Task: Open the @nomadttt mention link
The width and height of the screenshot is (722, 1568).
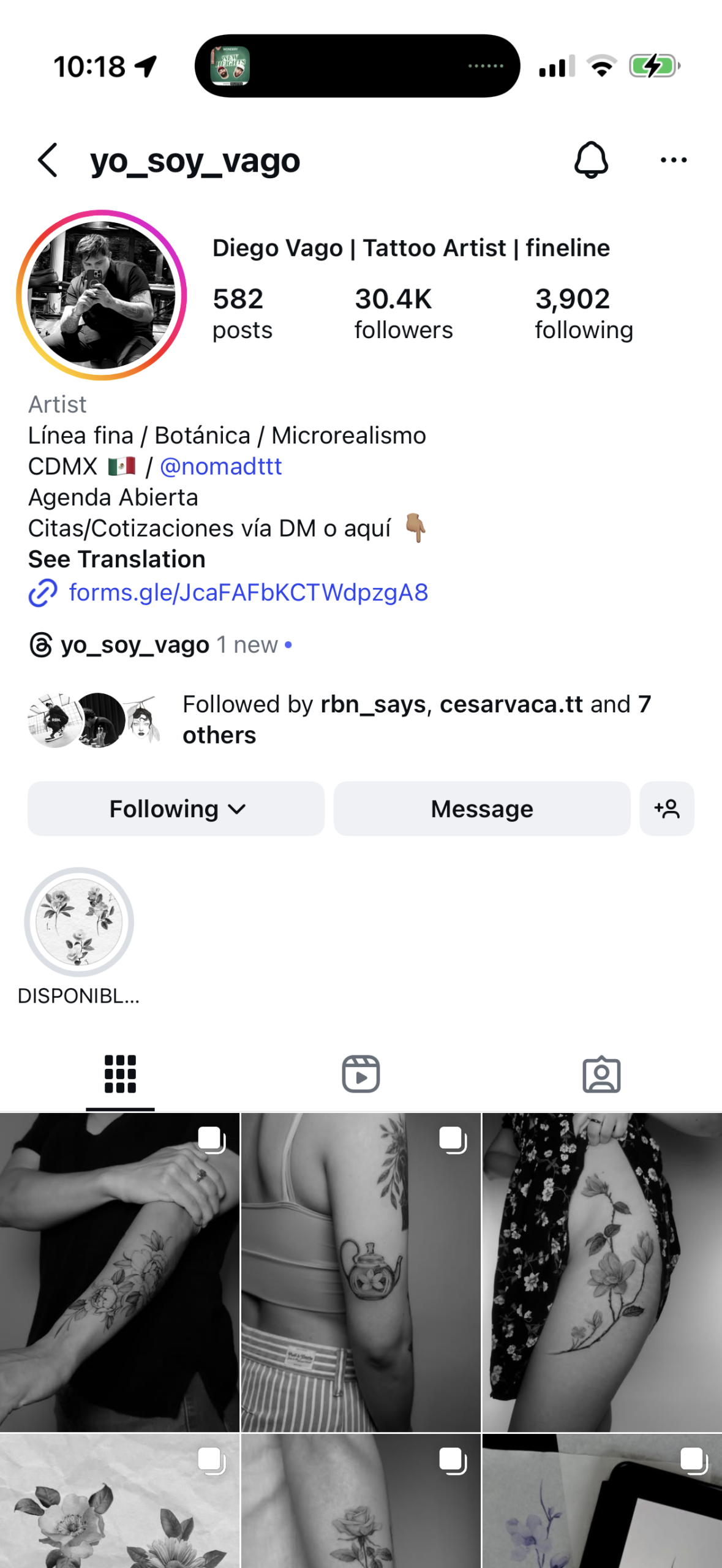Action: click(x=220, y=467)
